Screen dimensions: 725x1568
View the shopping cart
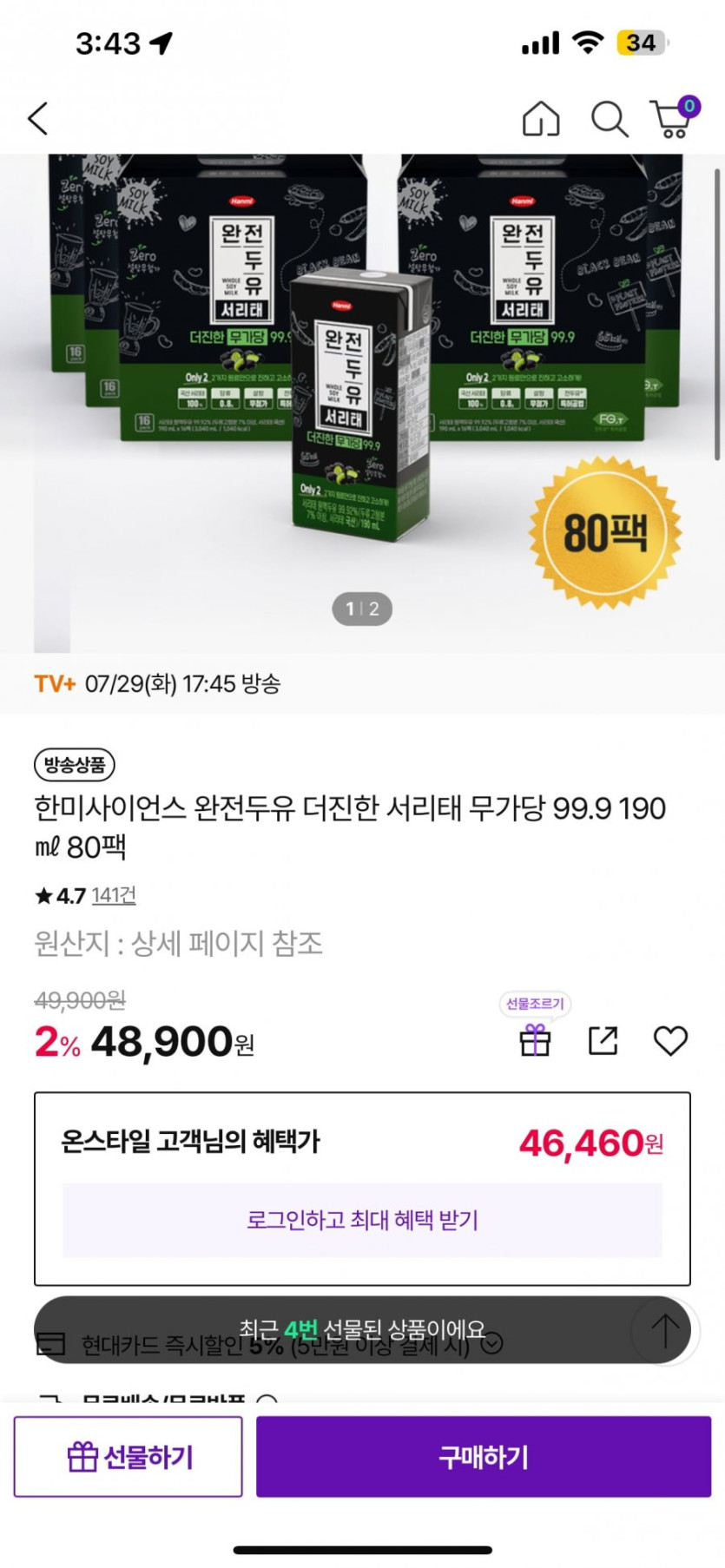[673, 119]
